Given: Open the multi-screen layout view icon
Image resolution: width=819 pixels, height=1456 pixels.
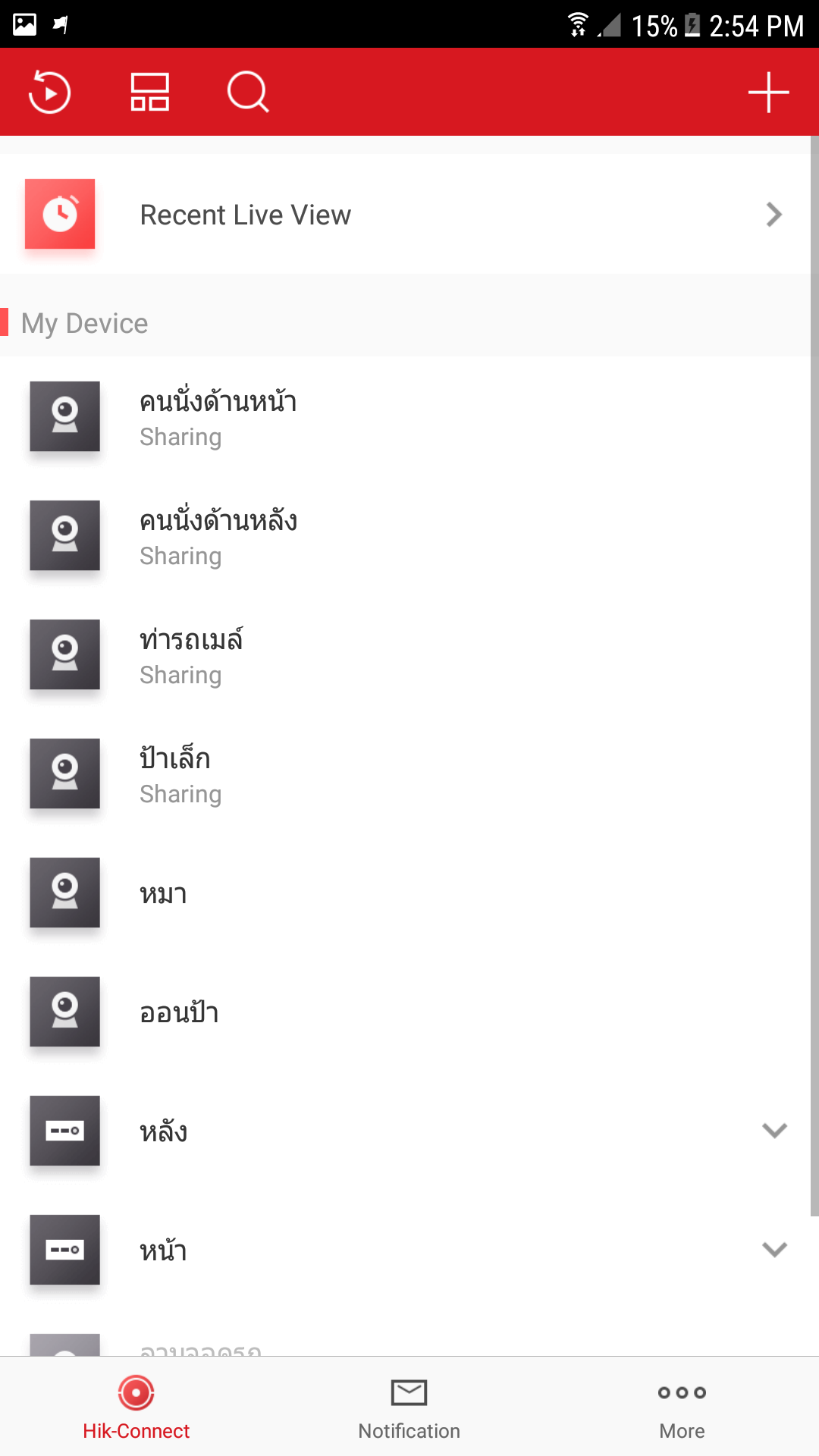Looking at the screenshot, I should click(x=149, y=93).
